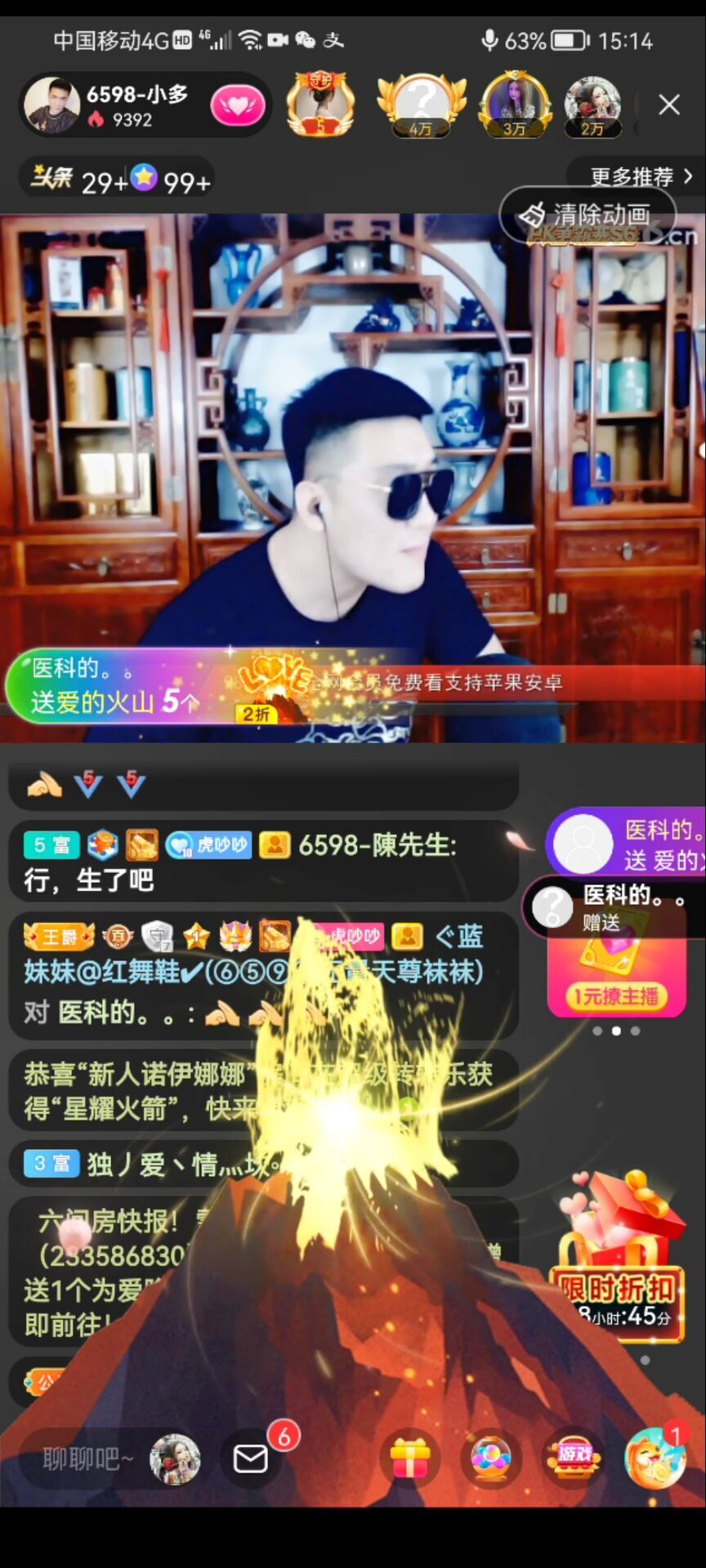Open 6598-陳先生's chat message

[x=261, y=862]
